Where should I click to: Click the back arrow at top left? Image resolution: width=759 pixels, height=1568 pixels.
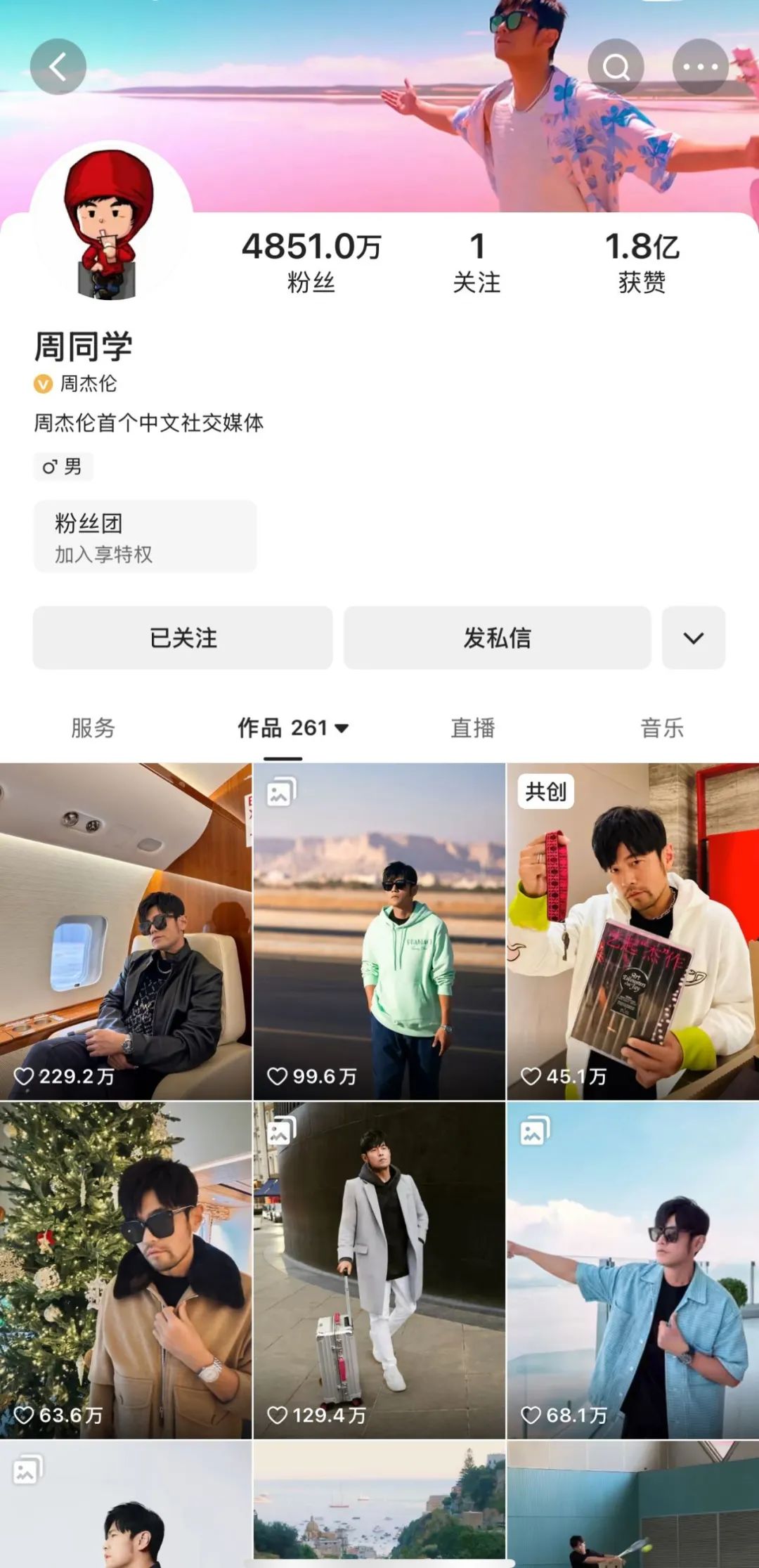click(60, 65)
